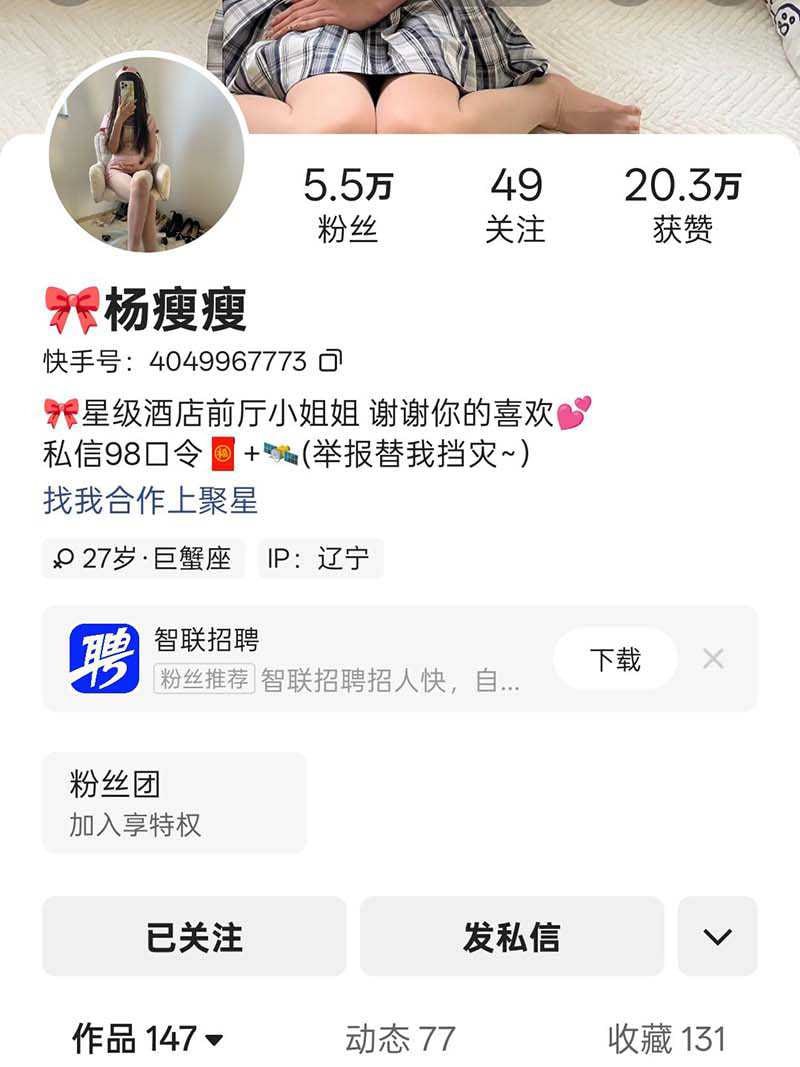Switch to the 收藏 131 tab
The image size is (800, 1067).
(x=666, y=1039)
